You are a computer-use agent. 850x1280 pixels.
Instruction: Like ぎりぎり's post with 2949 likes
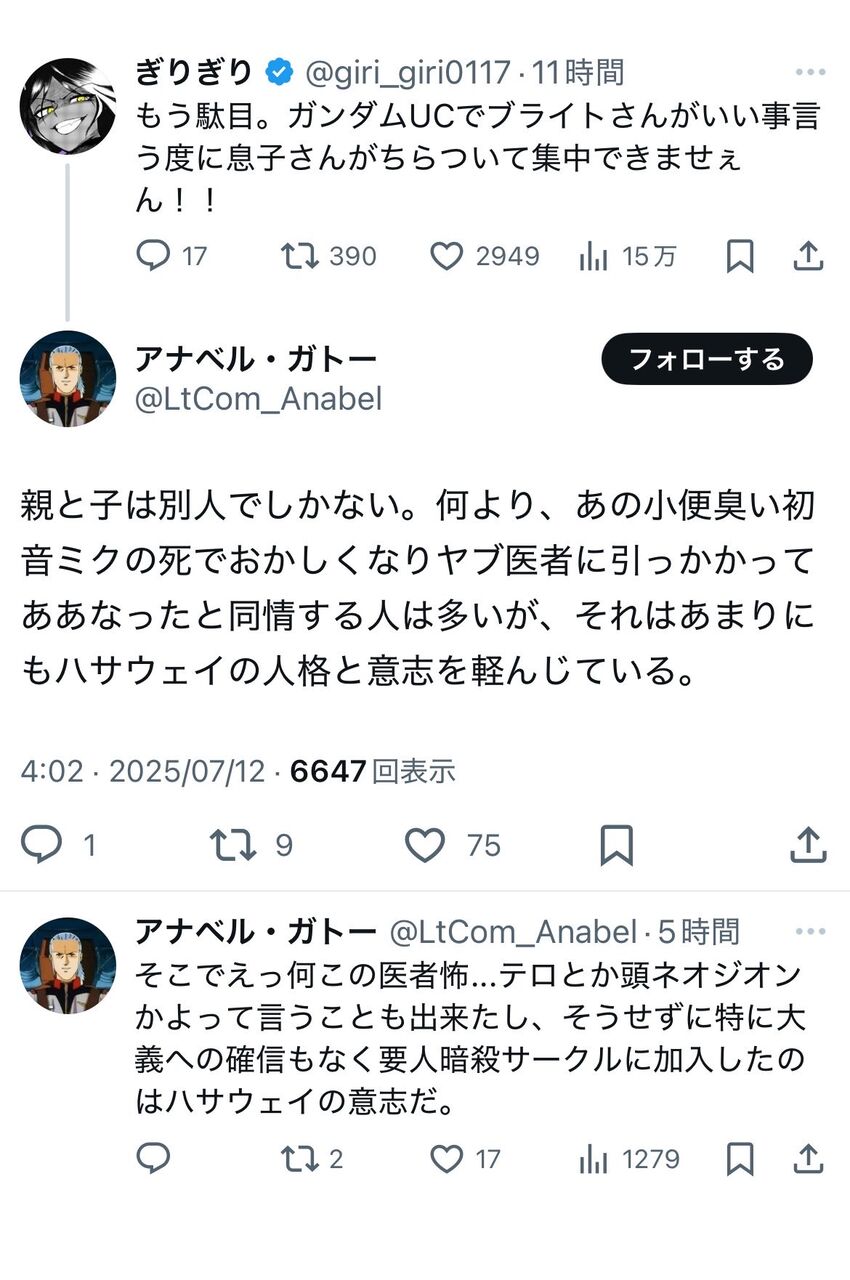pyautogui.click(x=446, y=256)
